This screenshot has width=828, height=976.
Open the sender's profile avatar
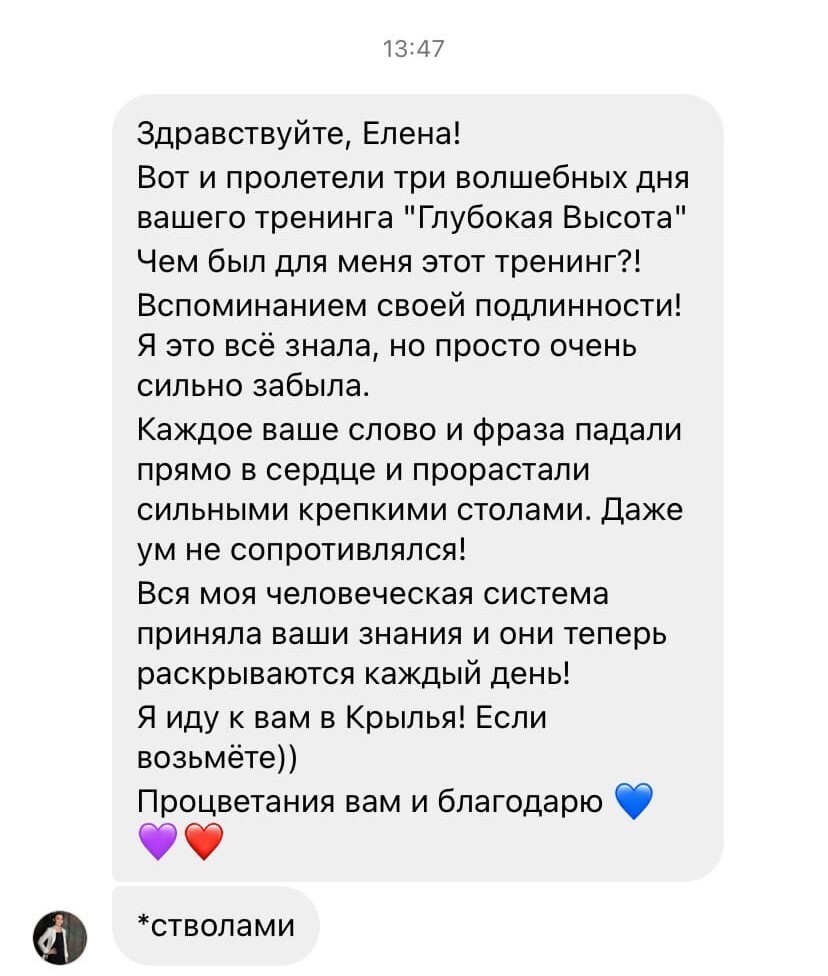[x=60, y=937]
